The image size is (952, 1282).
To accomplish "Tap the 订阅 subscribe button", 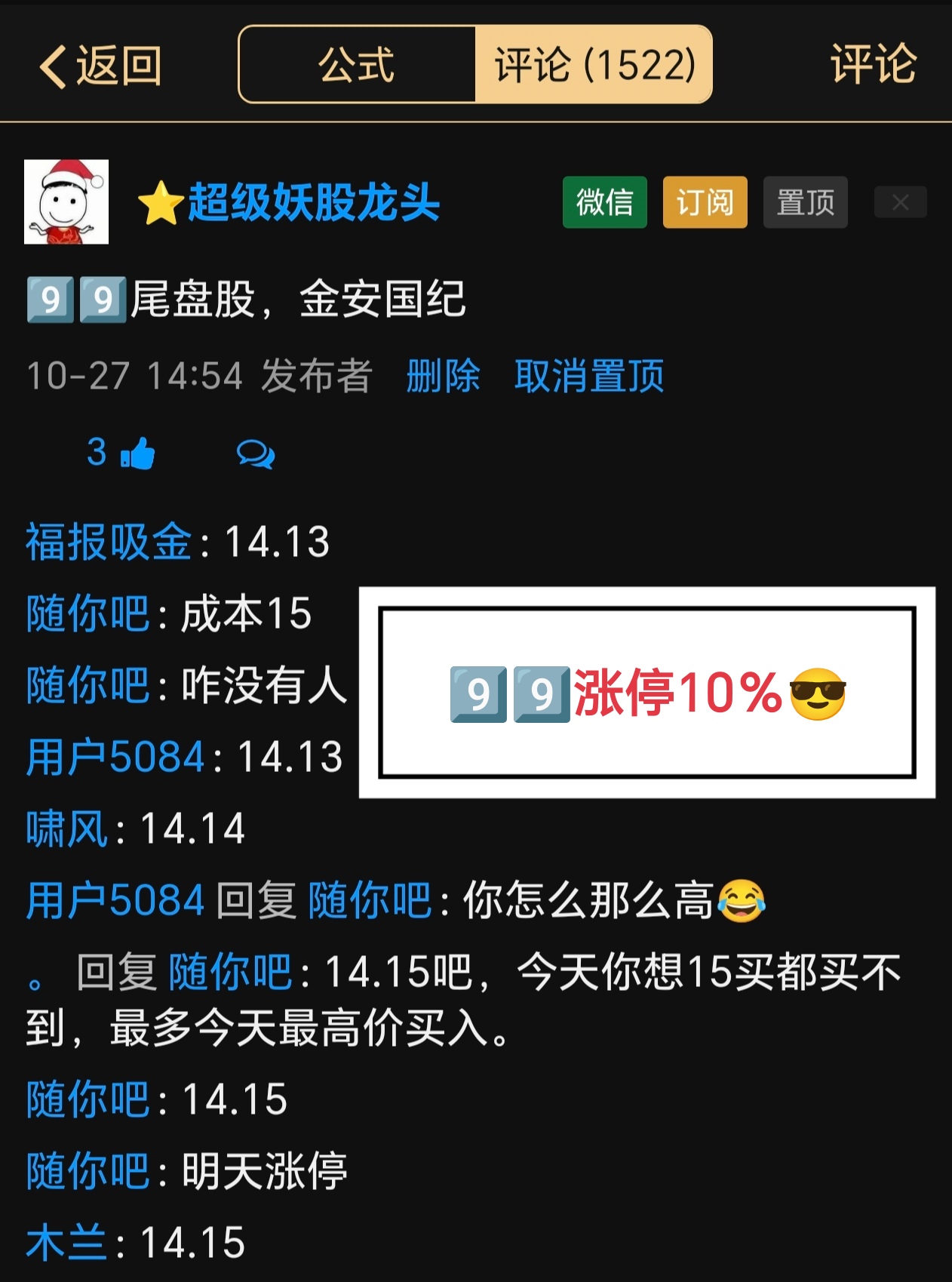I will [705, 202].
